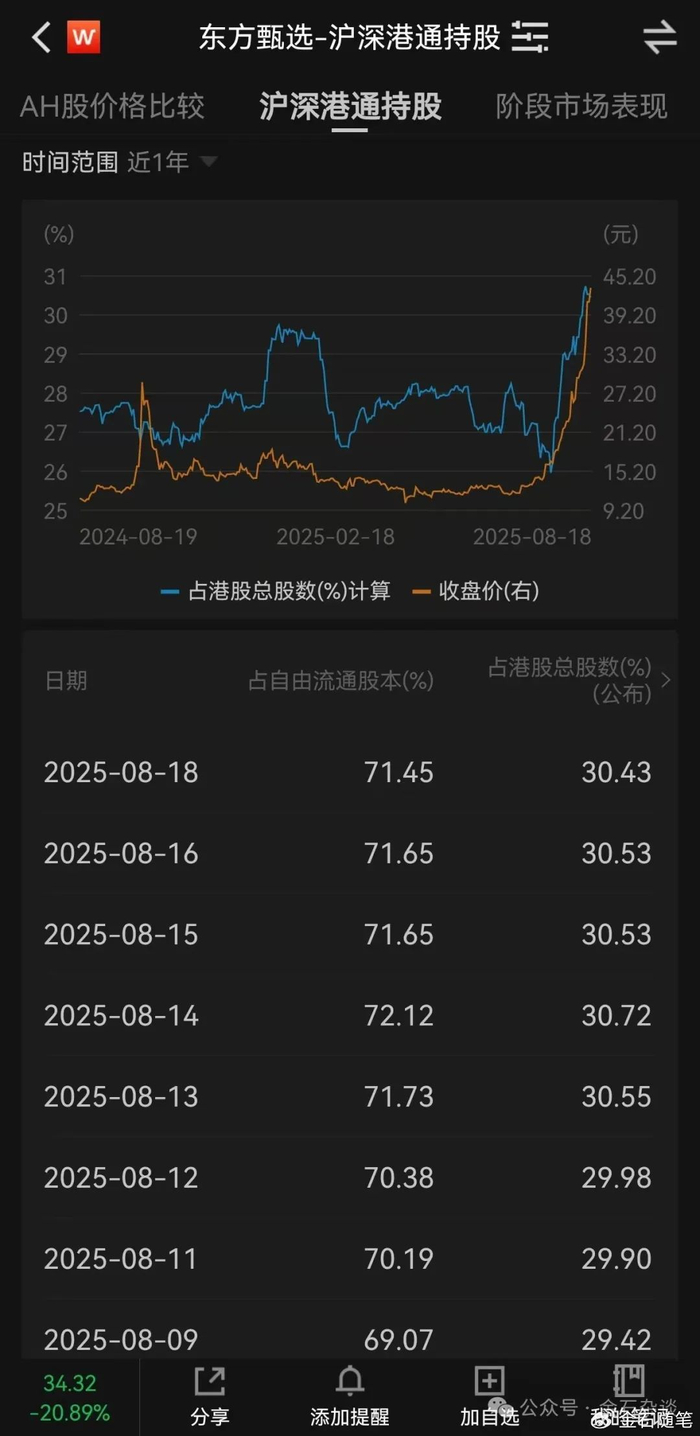Add the stock to watchlist with 加自选
The image size is (700, 1436).
[x=489, y=1396]
